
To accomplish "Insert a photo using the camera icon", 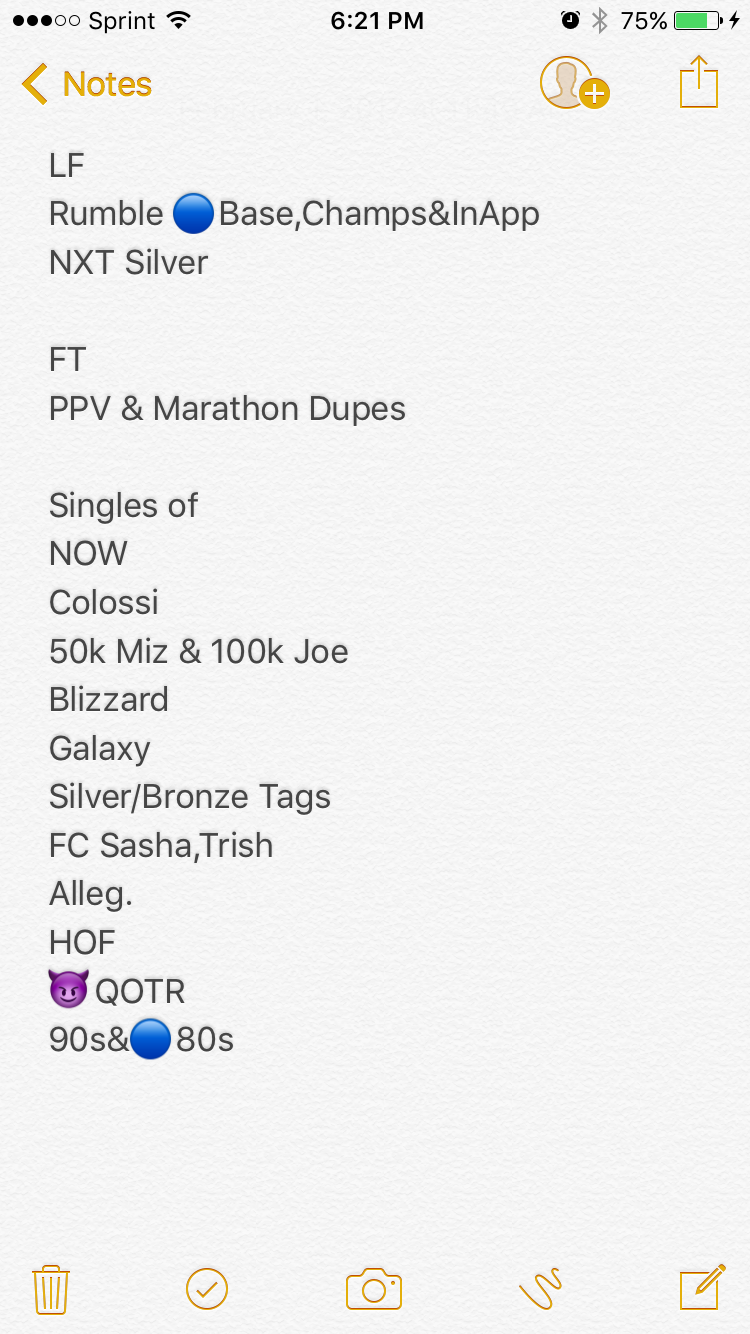I will (x=374, y=1289).
